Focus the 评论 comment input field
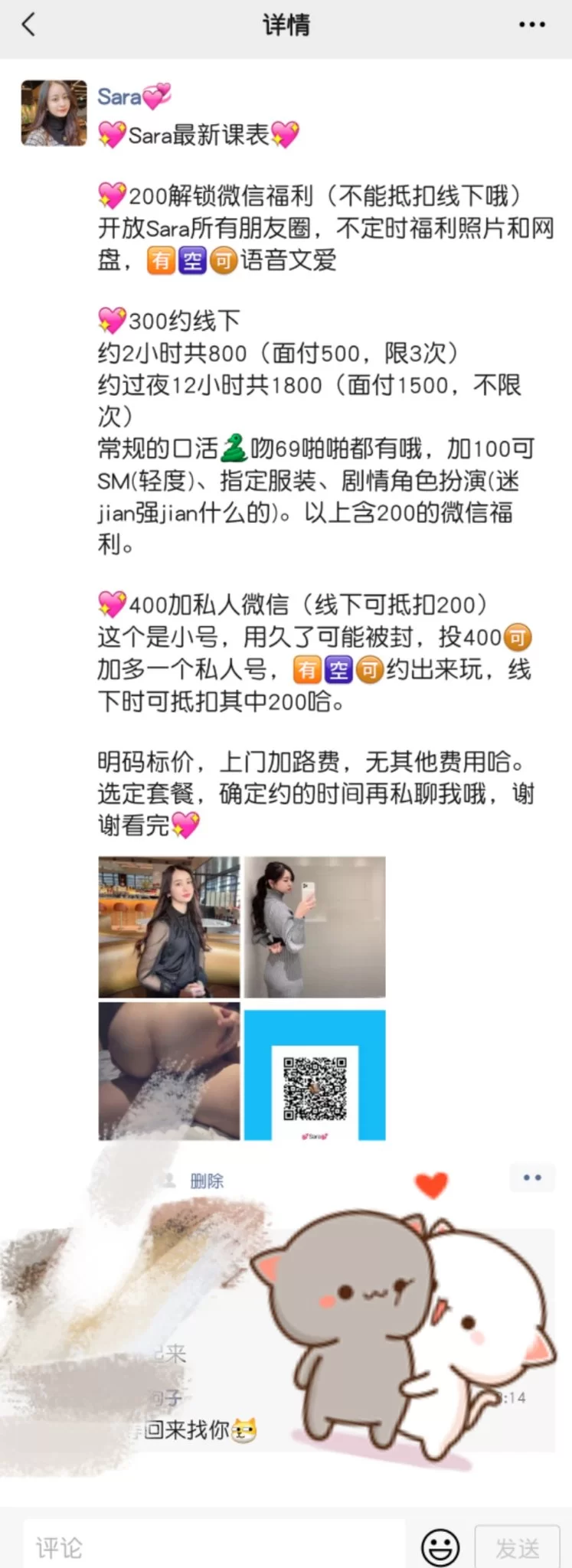This screenshot has width=572, height=1568. [x=214, y=1547]
